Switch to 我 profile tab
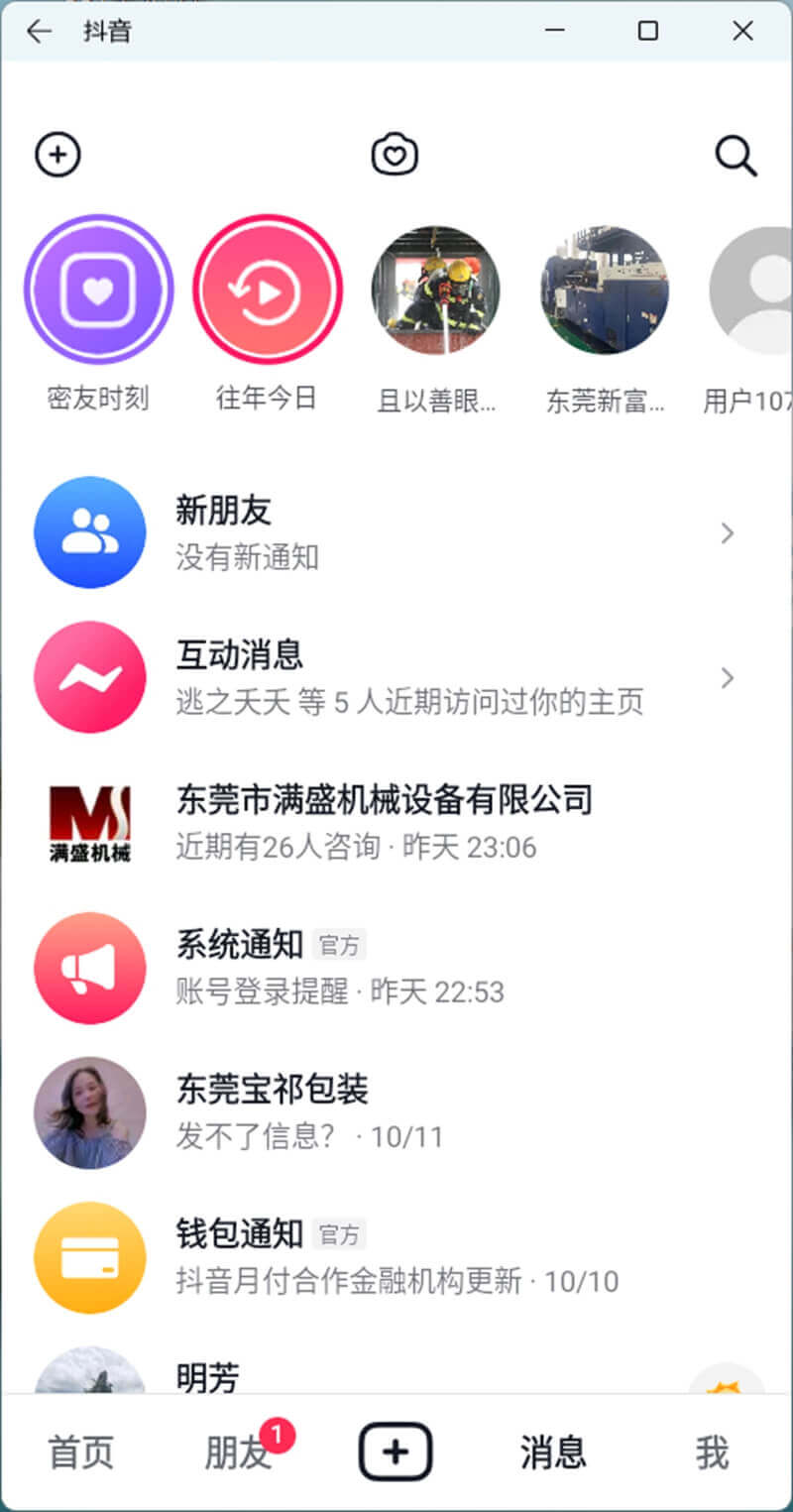793x1512 pixels. tap(712, 1454)
